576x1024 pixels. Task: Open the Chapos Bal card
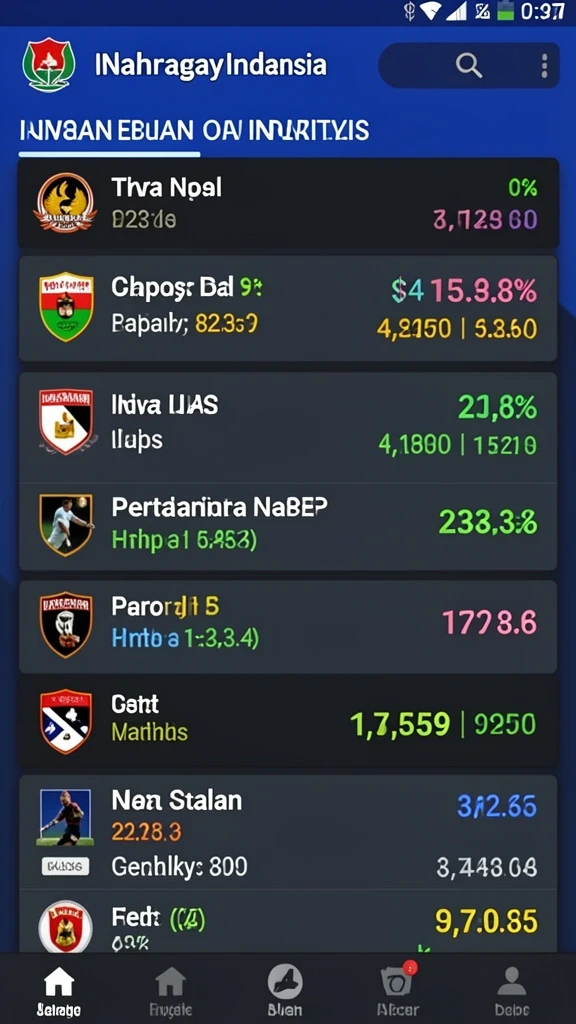click(288, 308)
